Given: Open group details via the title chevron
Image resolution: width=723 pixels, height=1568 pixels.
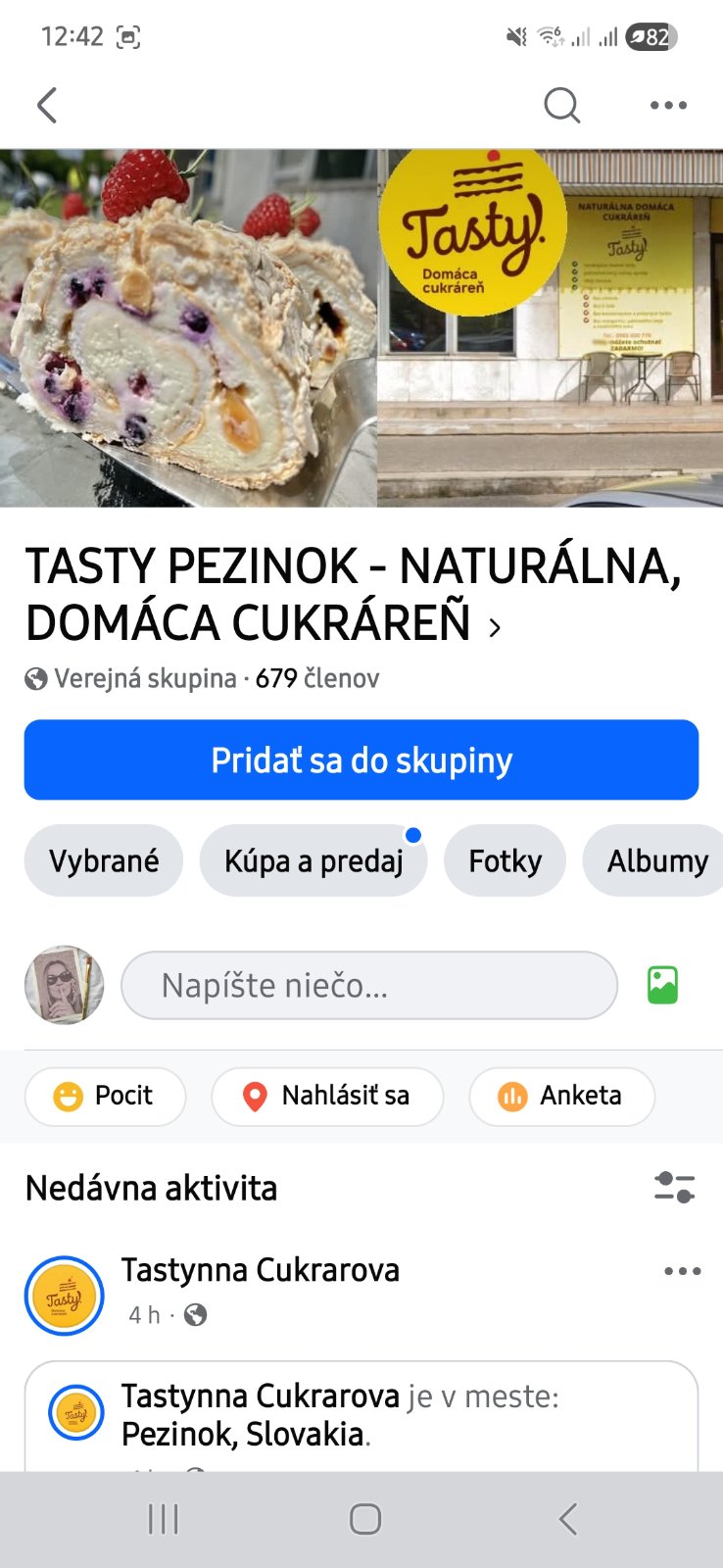Looking at the screenshot, I should [495, 627].
